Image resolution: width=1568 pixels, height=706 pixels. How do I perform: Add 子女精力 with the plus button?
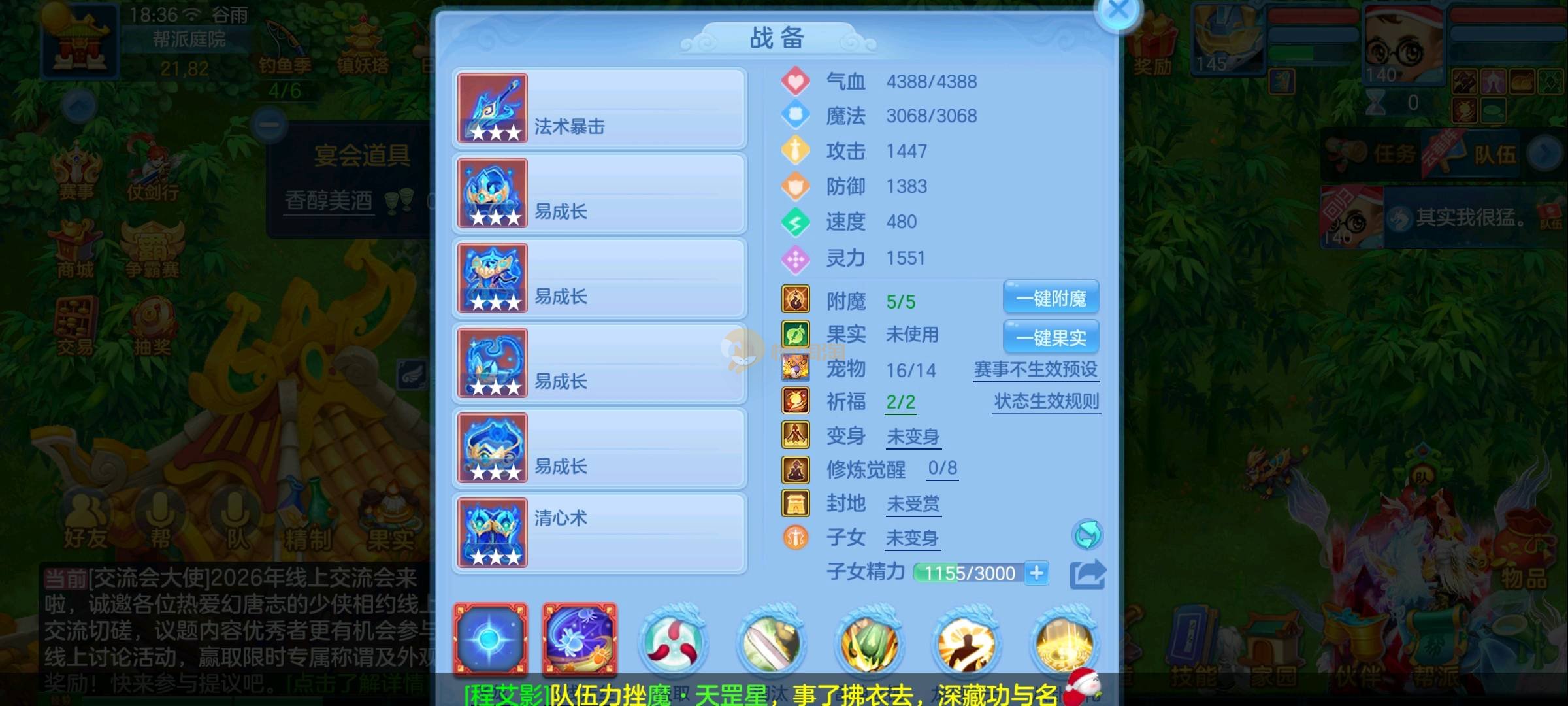coord(1036,573)
